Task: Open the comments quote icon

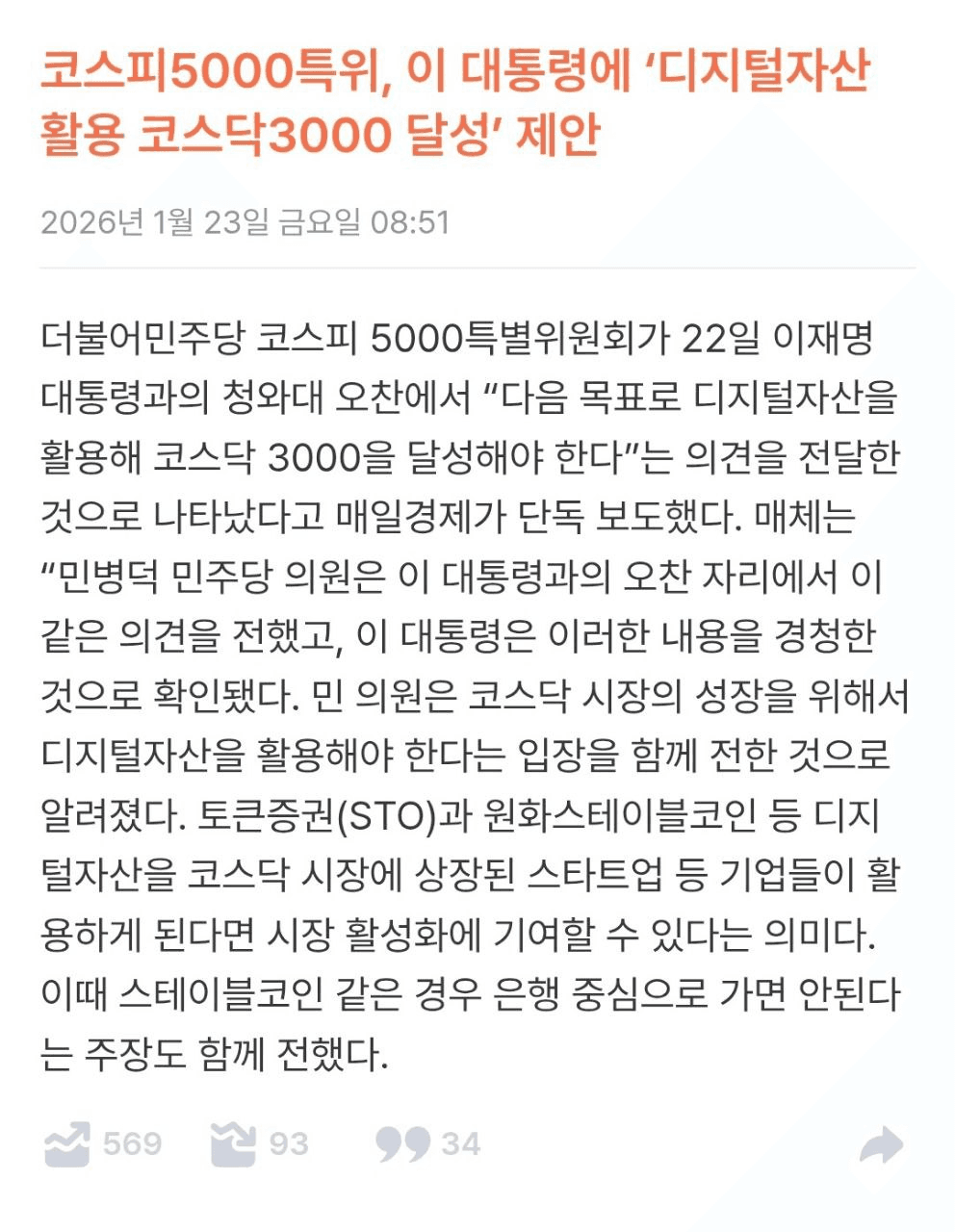Action: coord(402,1144)
